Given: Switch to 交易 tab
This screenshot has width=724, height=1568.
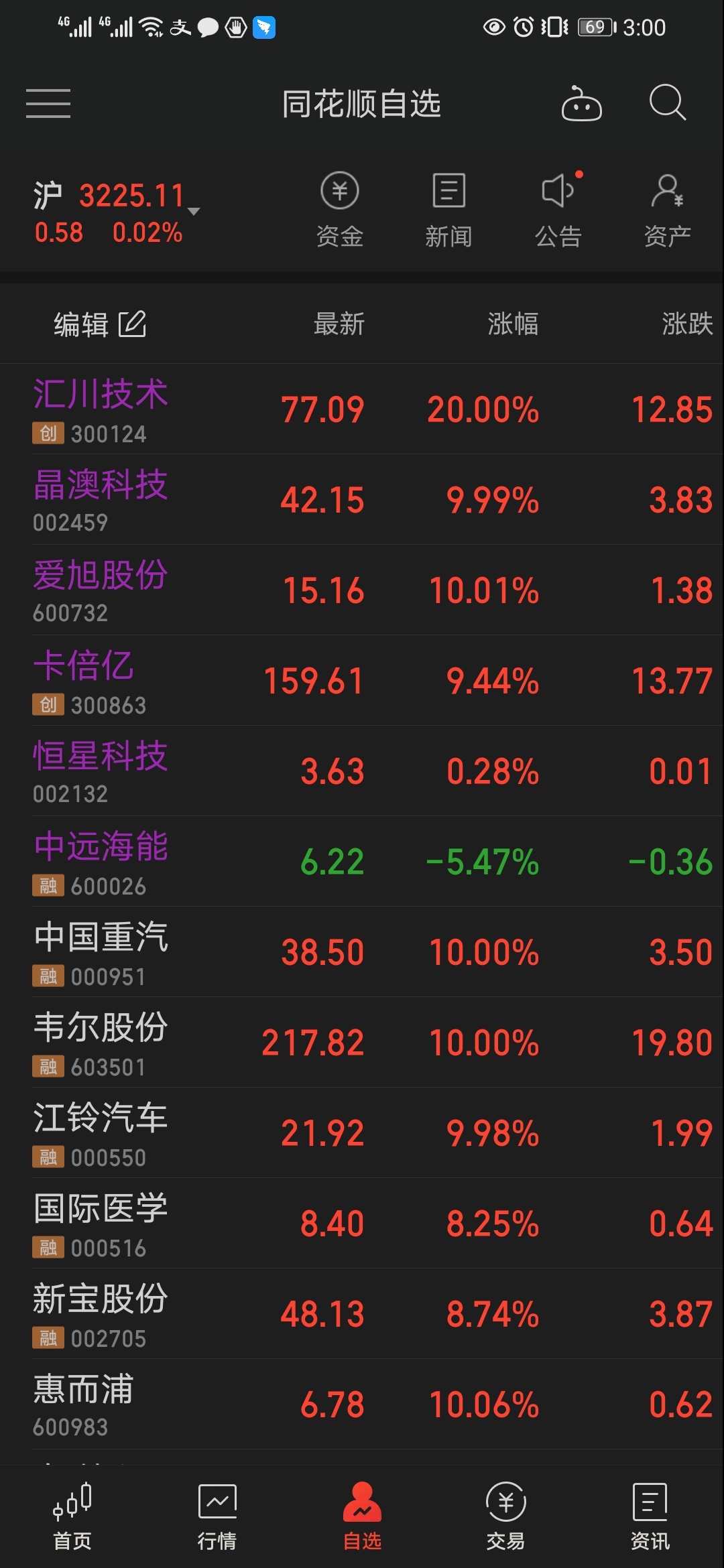Looking at the screenshot, I should [506, 1517].
